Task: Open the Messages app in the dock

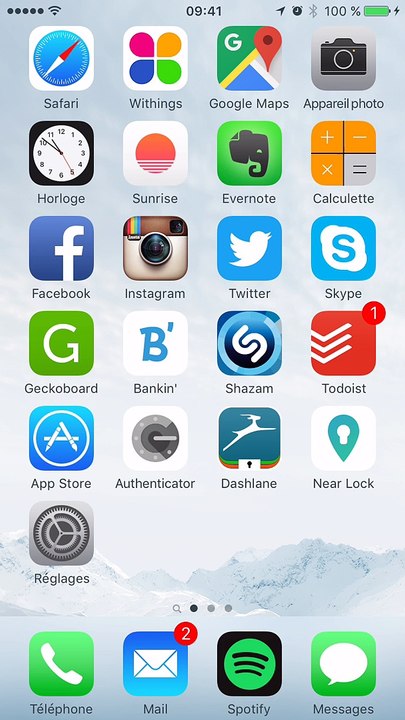Action: click(x=343, y=664)
